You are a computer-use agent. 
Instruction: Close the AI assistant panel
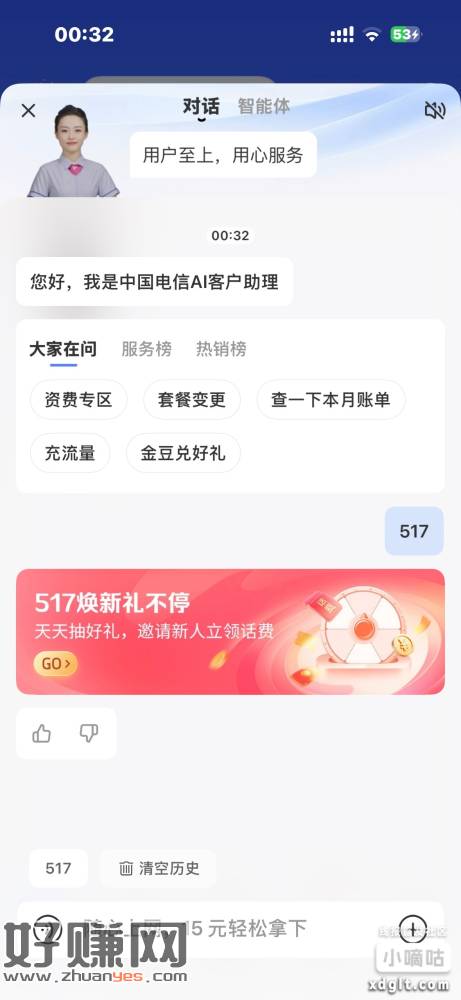pos(28,110)
